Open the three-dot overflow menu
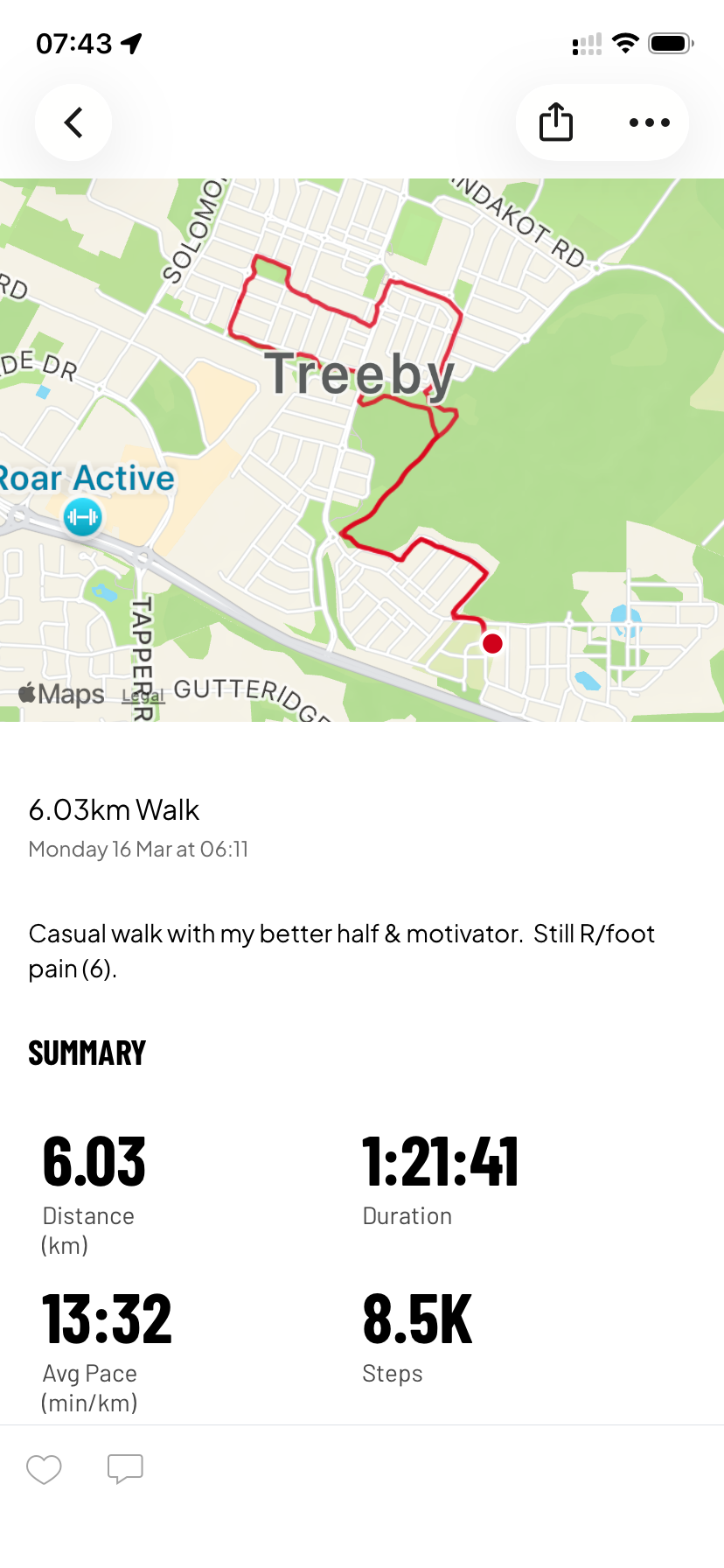This screenshot has width=724, height=1568. 649,122
